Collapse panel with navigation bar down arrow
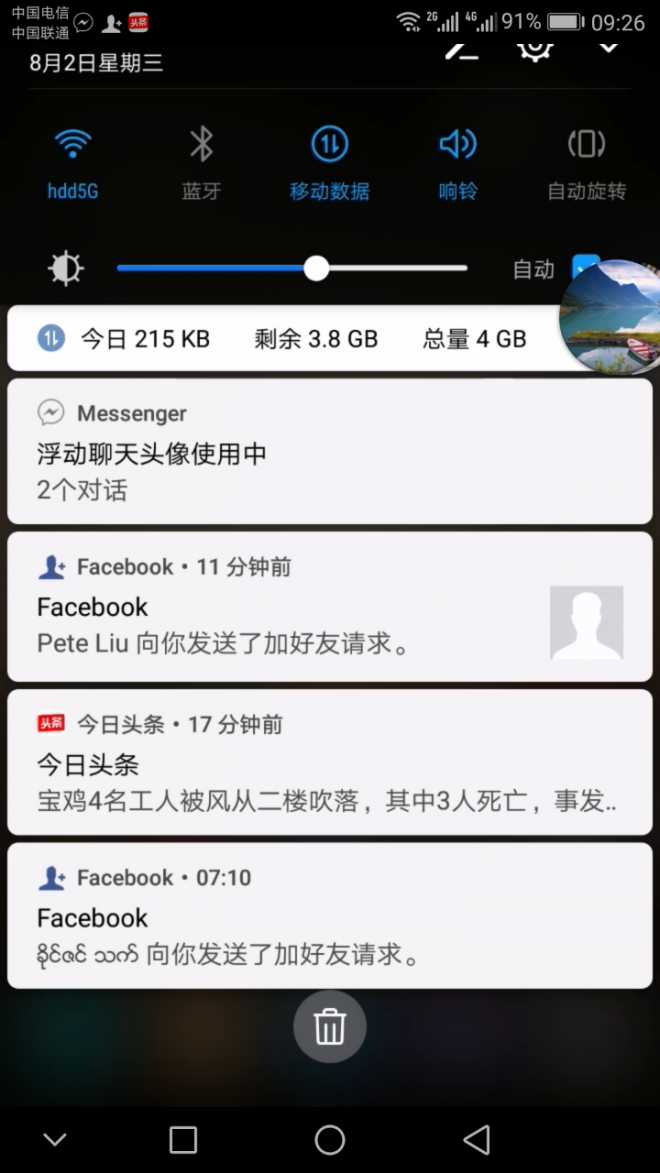660x1173 pixels. (x=55, y=1140)
